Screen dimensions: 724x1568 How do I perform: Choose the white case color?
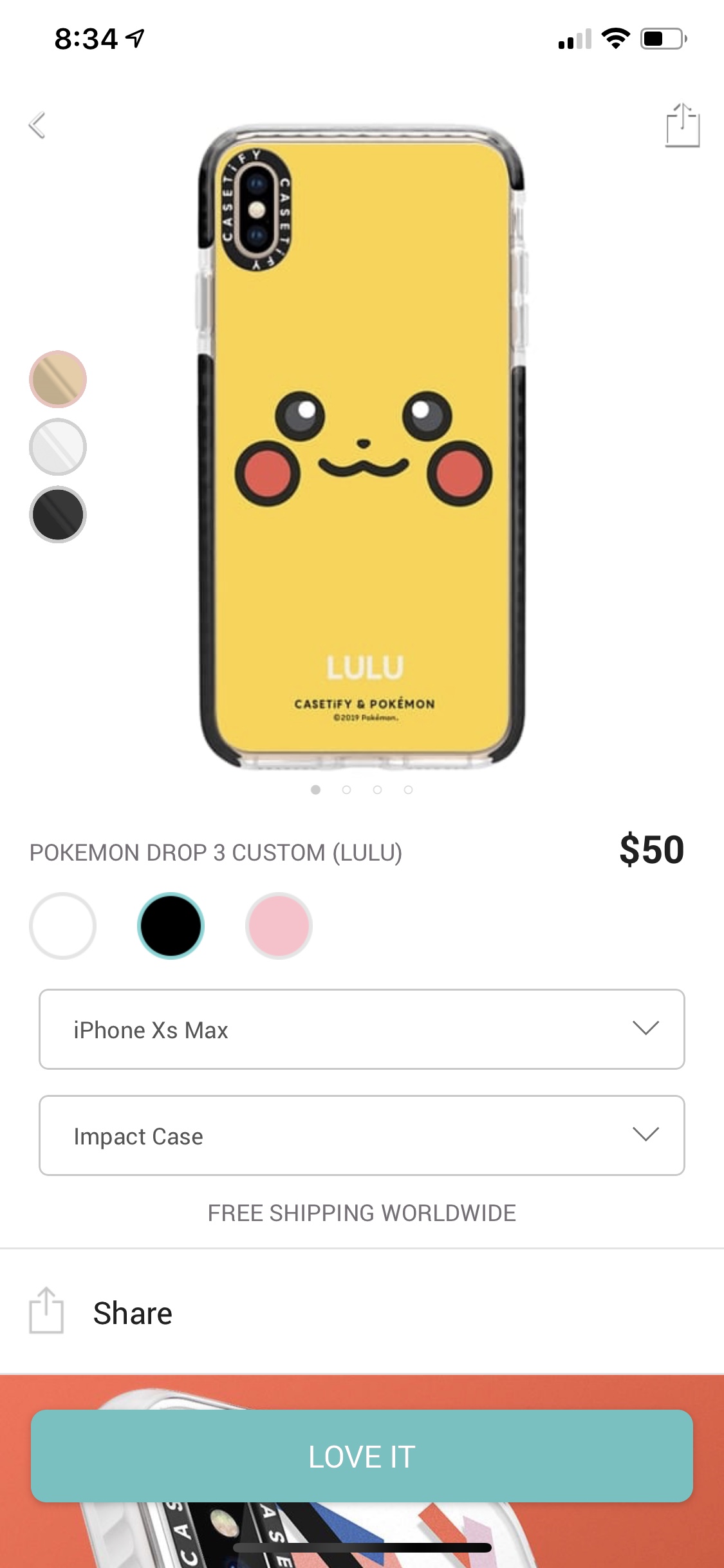tap(62, 926)
